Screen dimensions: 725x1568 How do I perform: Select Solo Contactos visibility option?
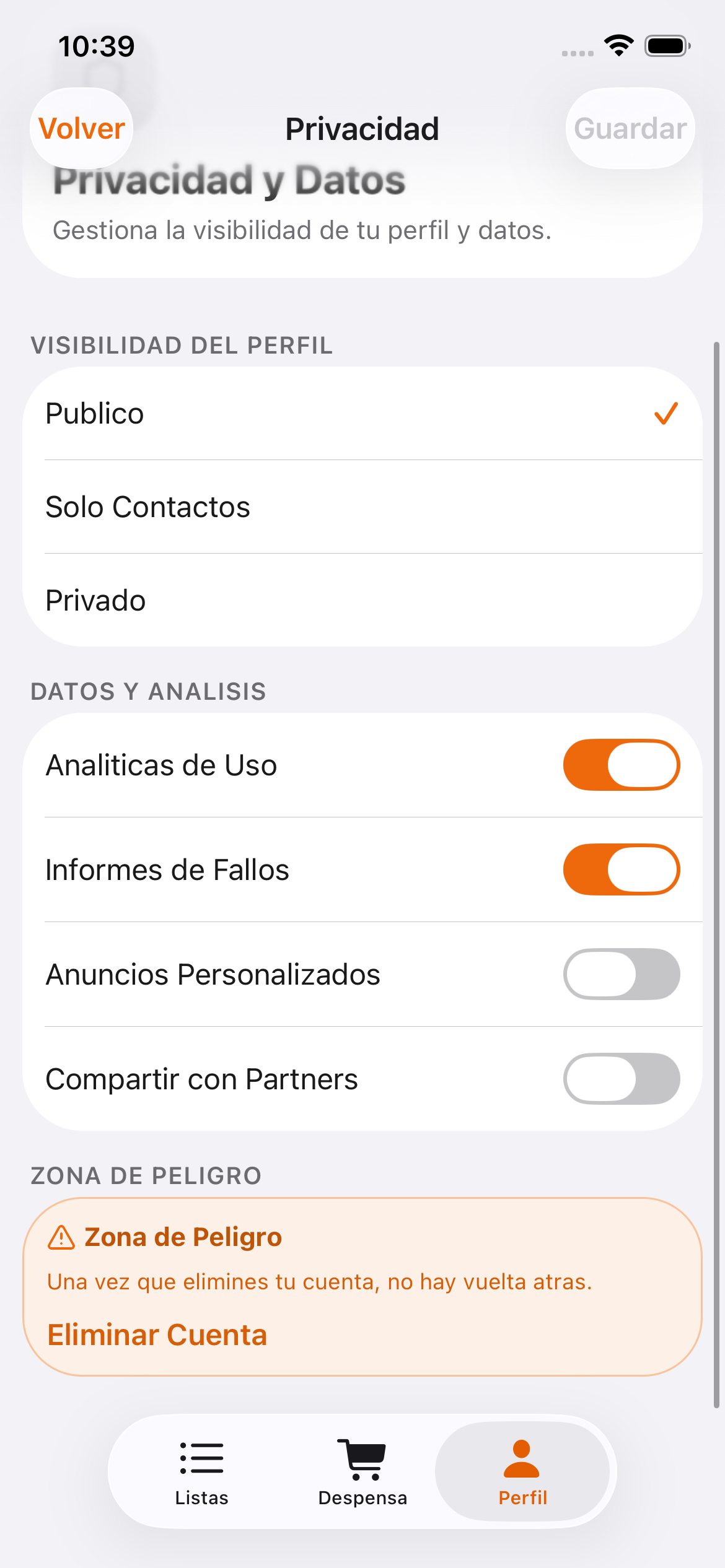click(x=362, y=506)
